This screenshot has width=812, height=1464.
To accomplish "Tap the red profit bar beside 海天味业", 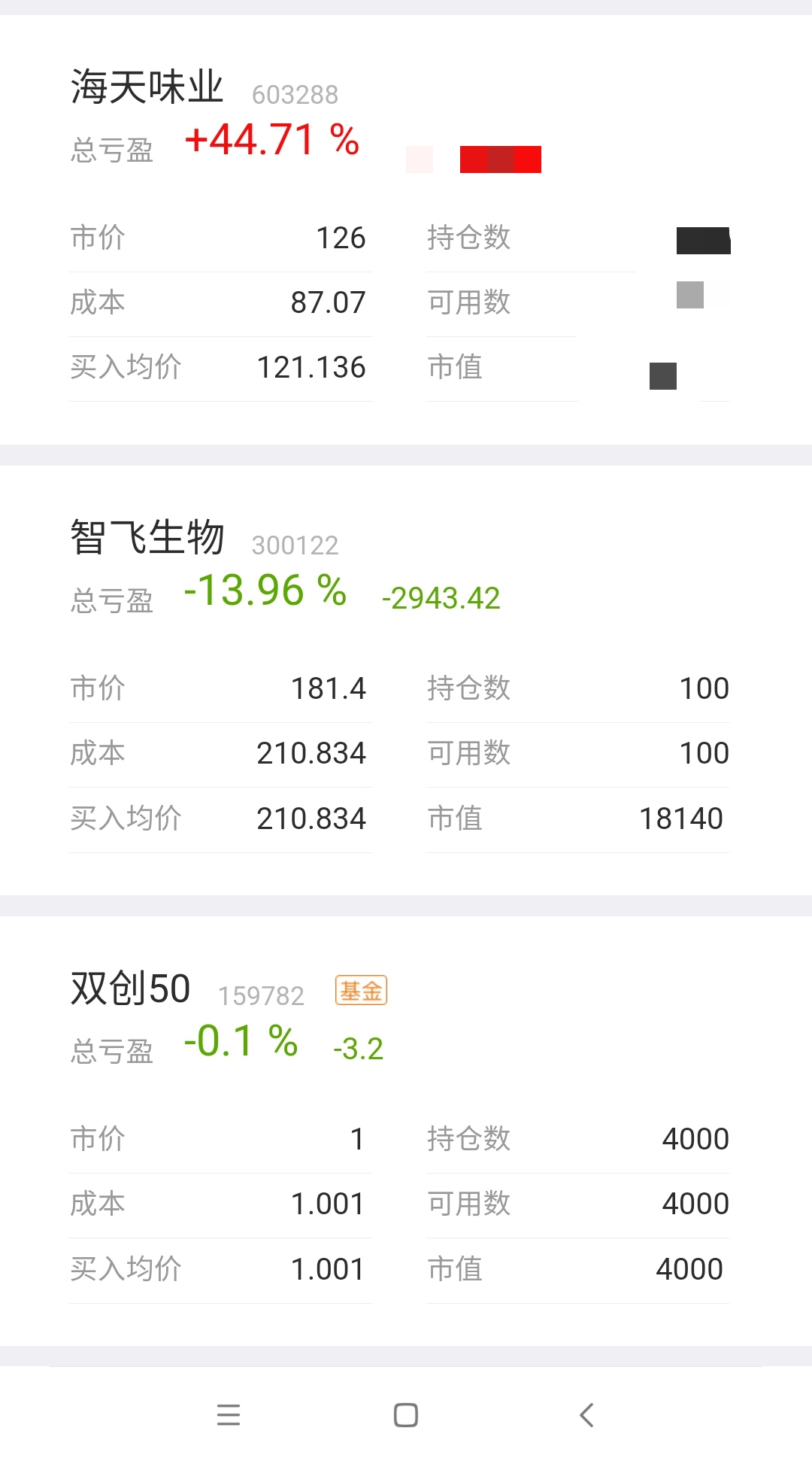I will [x=500, y=159].
